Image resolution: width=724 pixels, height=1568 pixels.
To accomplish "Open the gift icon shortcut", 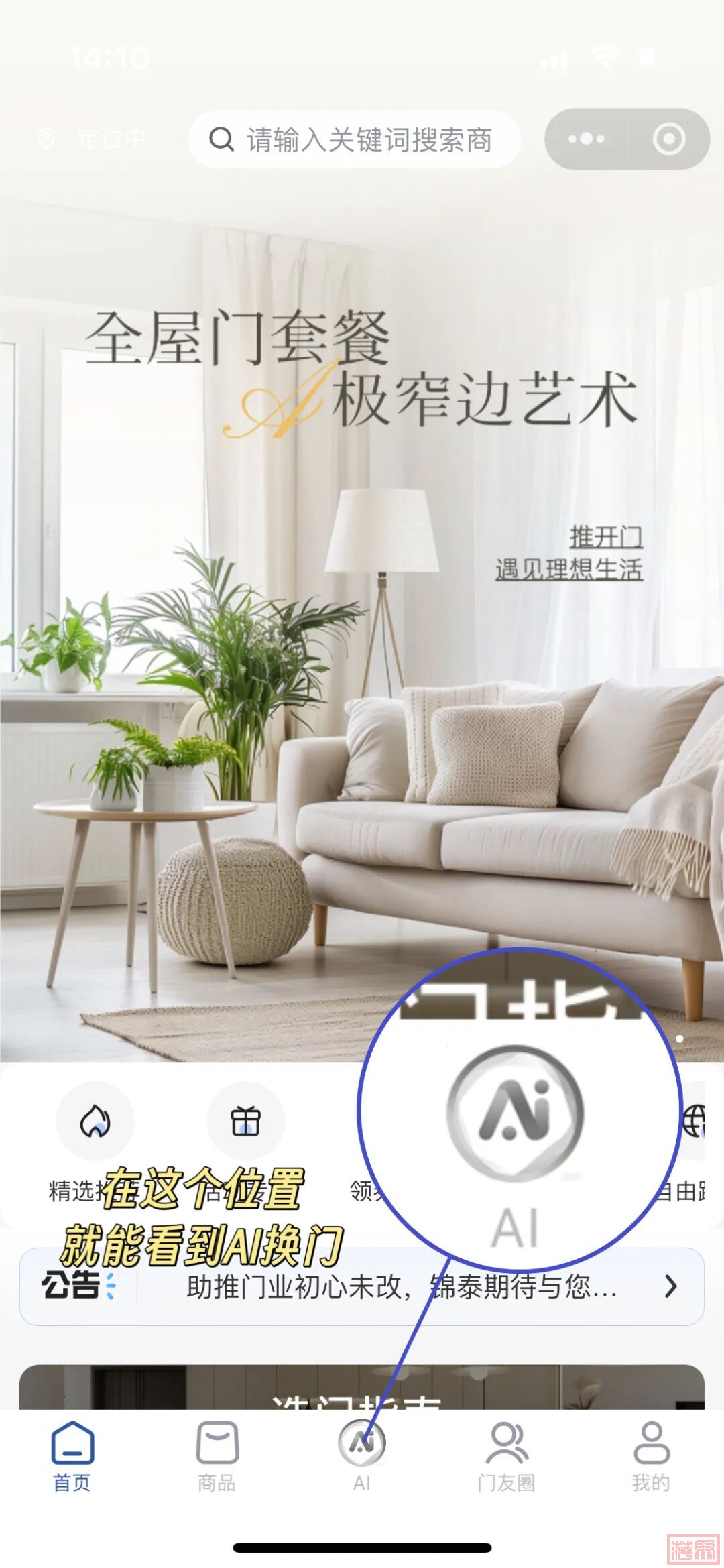I will click(x=245, y=1122).
